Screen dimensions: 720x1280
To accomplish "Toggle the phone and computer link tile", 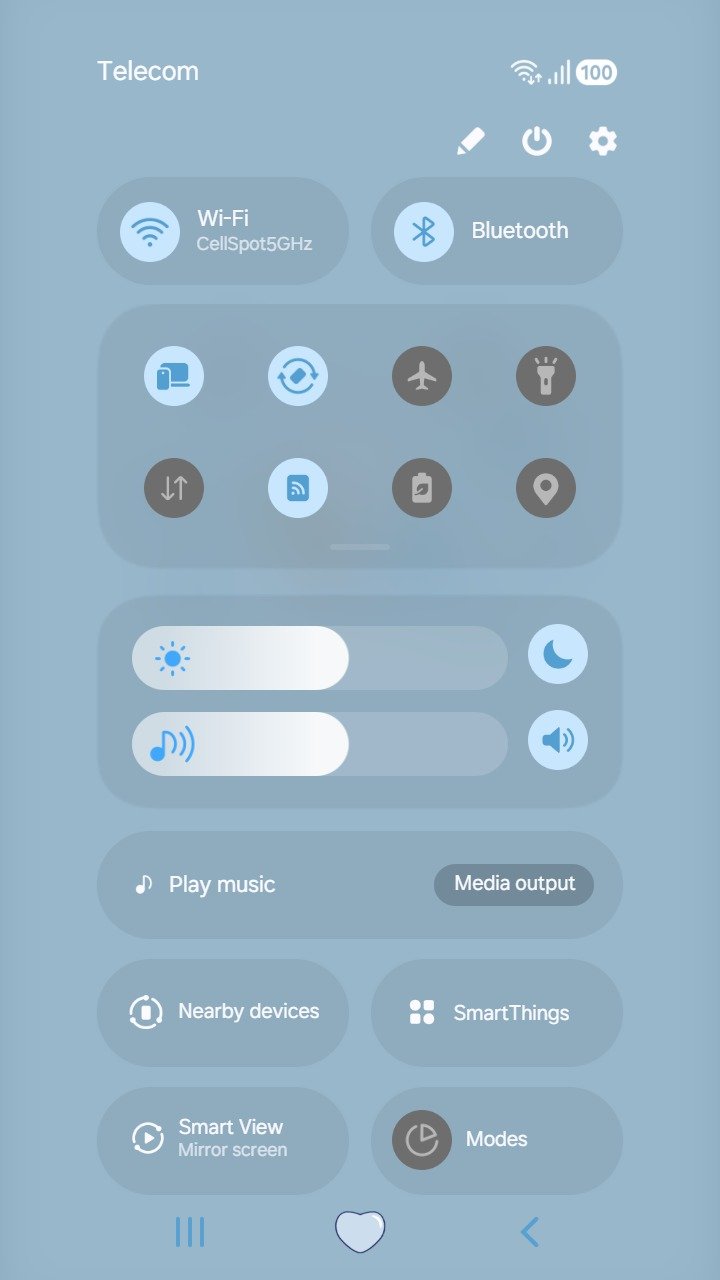I will (174, 377).
